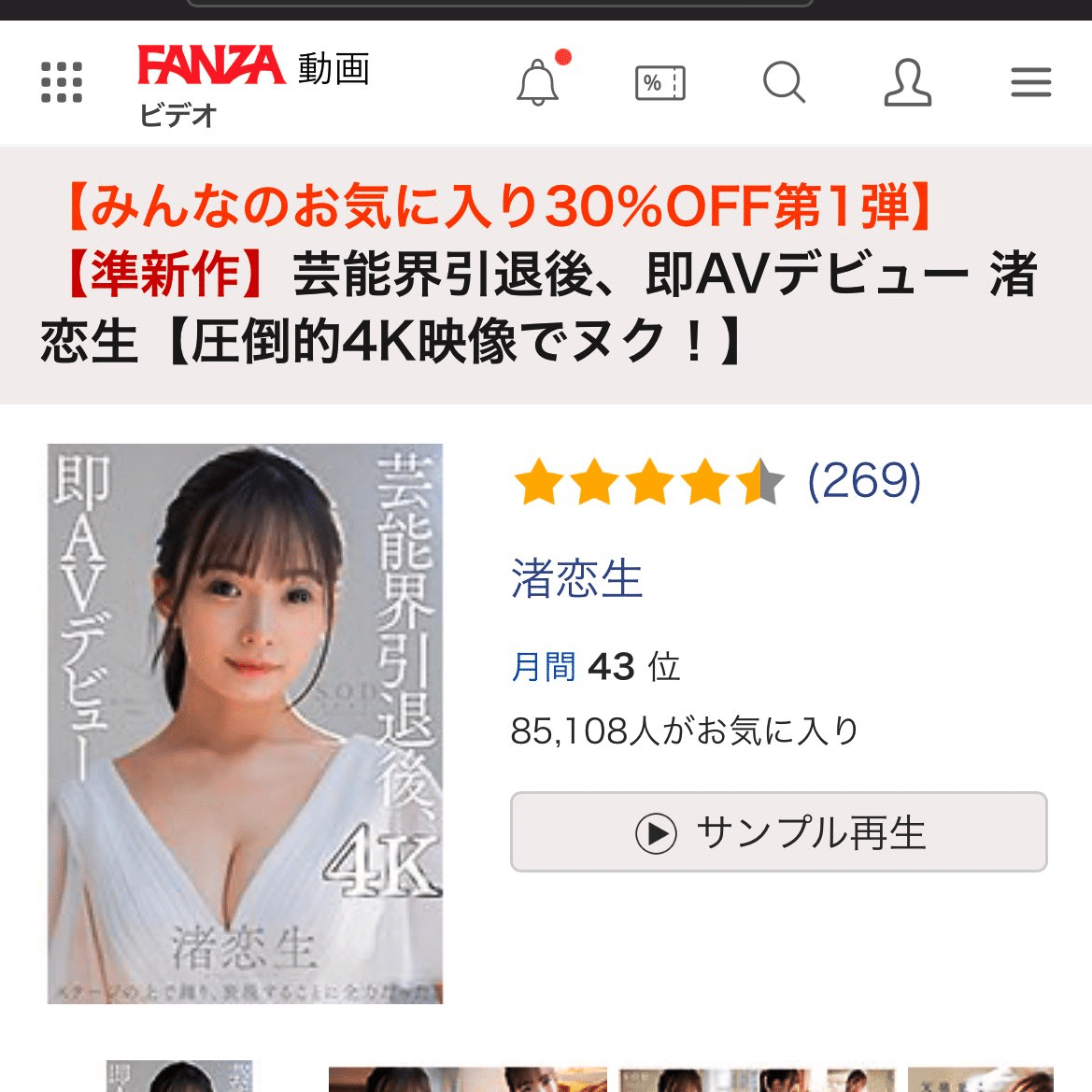Open the search icon
Image resolution: width=1092 pixels, height=1092 pixels.
tap(784, 82)
